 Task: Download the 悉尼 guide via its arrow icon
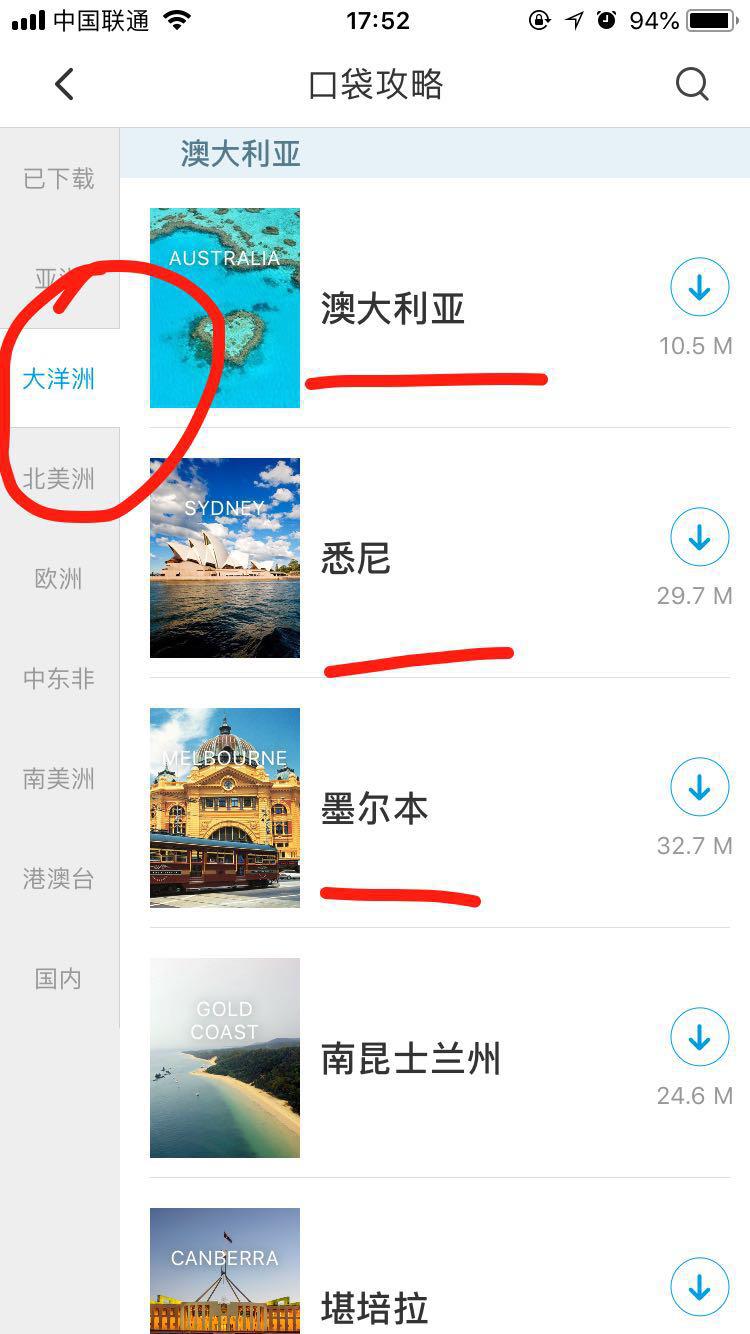pos(699,536)
